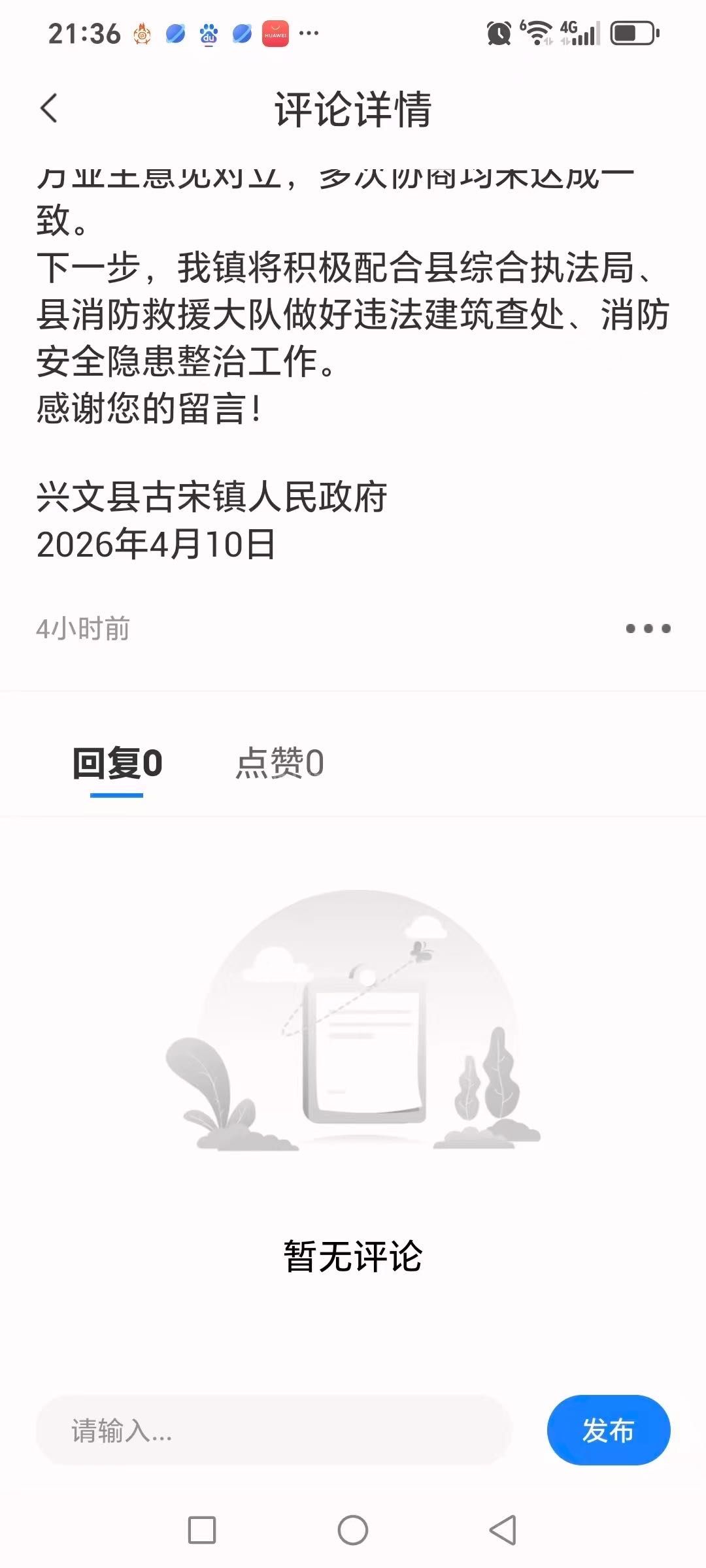Open recent apps with the square button
The image size is (706, 1568).
click(202, 1530)
